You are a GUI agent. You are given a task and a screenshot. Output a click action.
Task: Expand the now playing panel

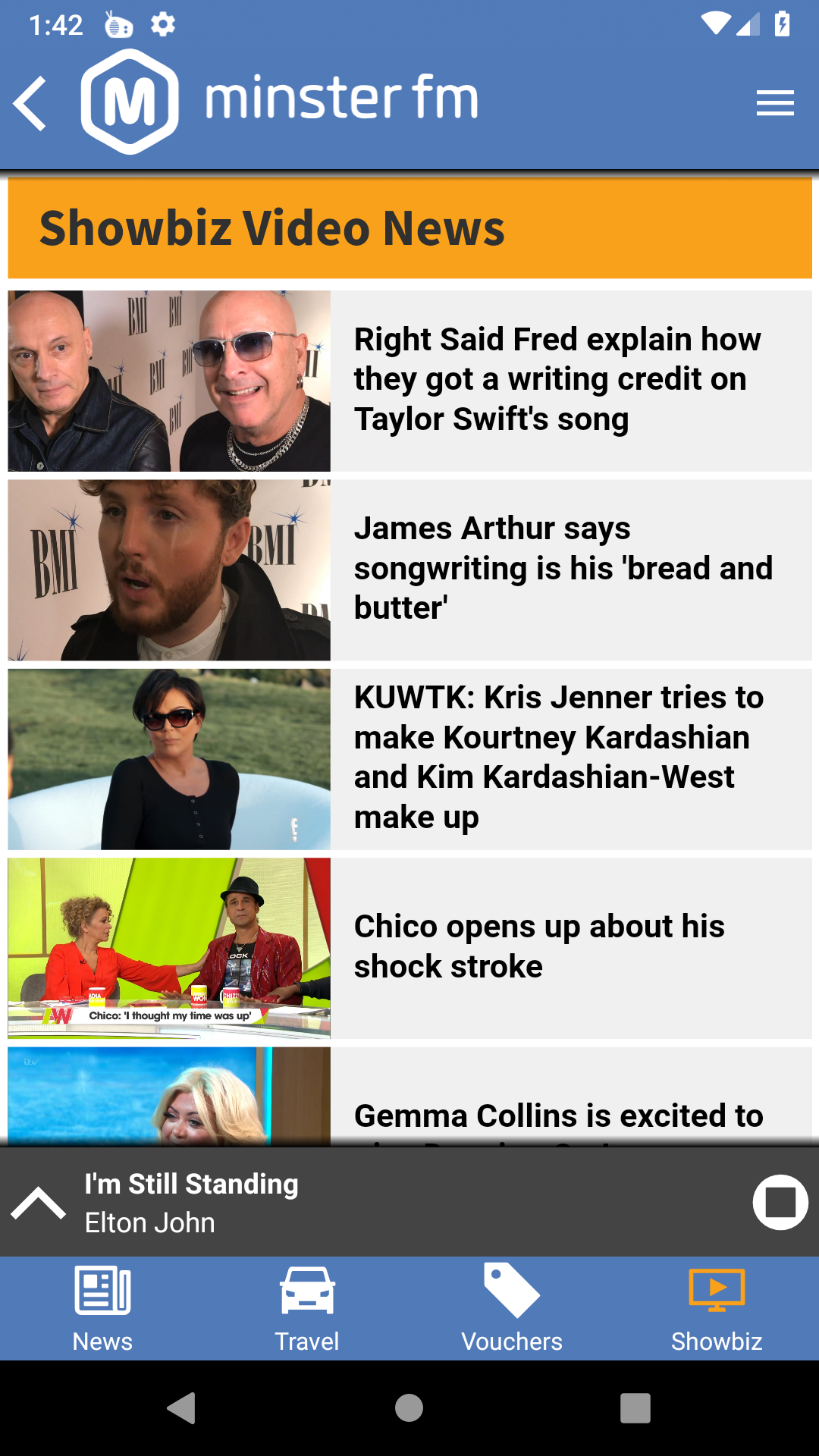coord(38,1203)
